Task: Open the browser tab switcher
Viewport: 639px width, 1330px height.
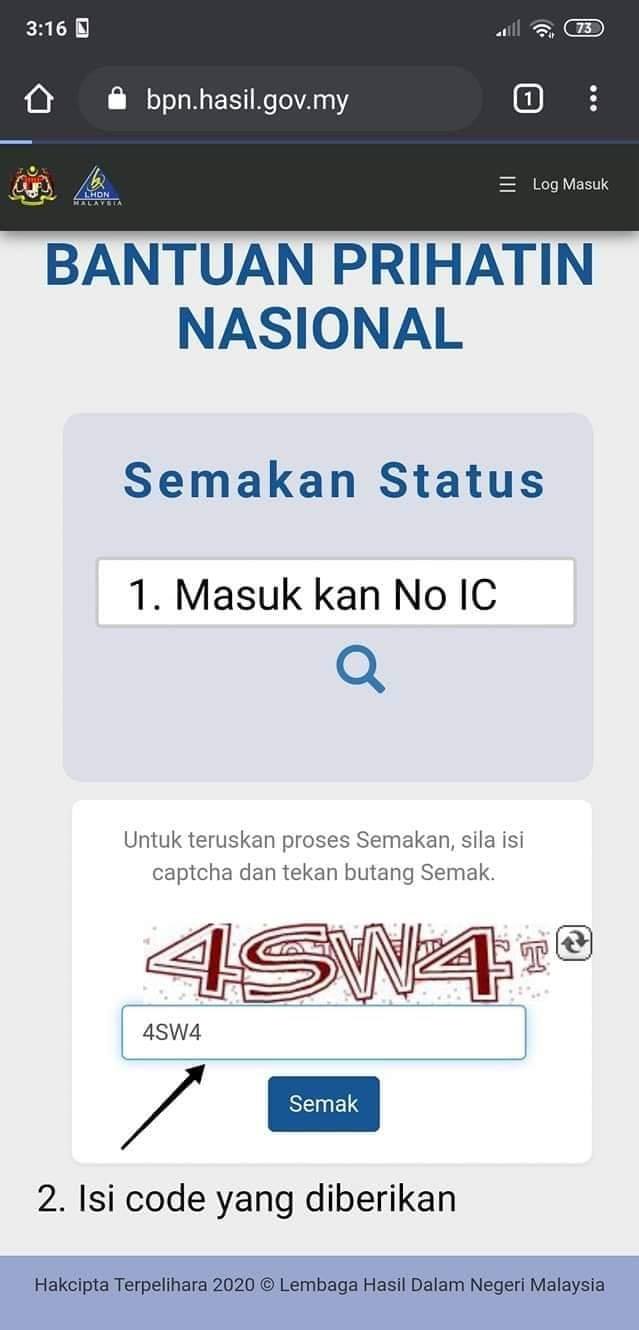Action: point(528,99)
